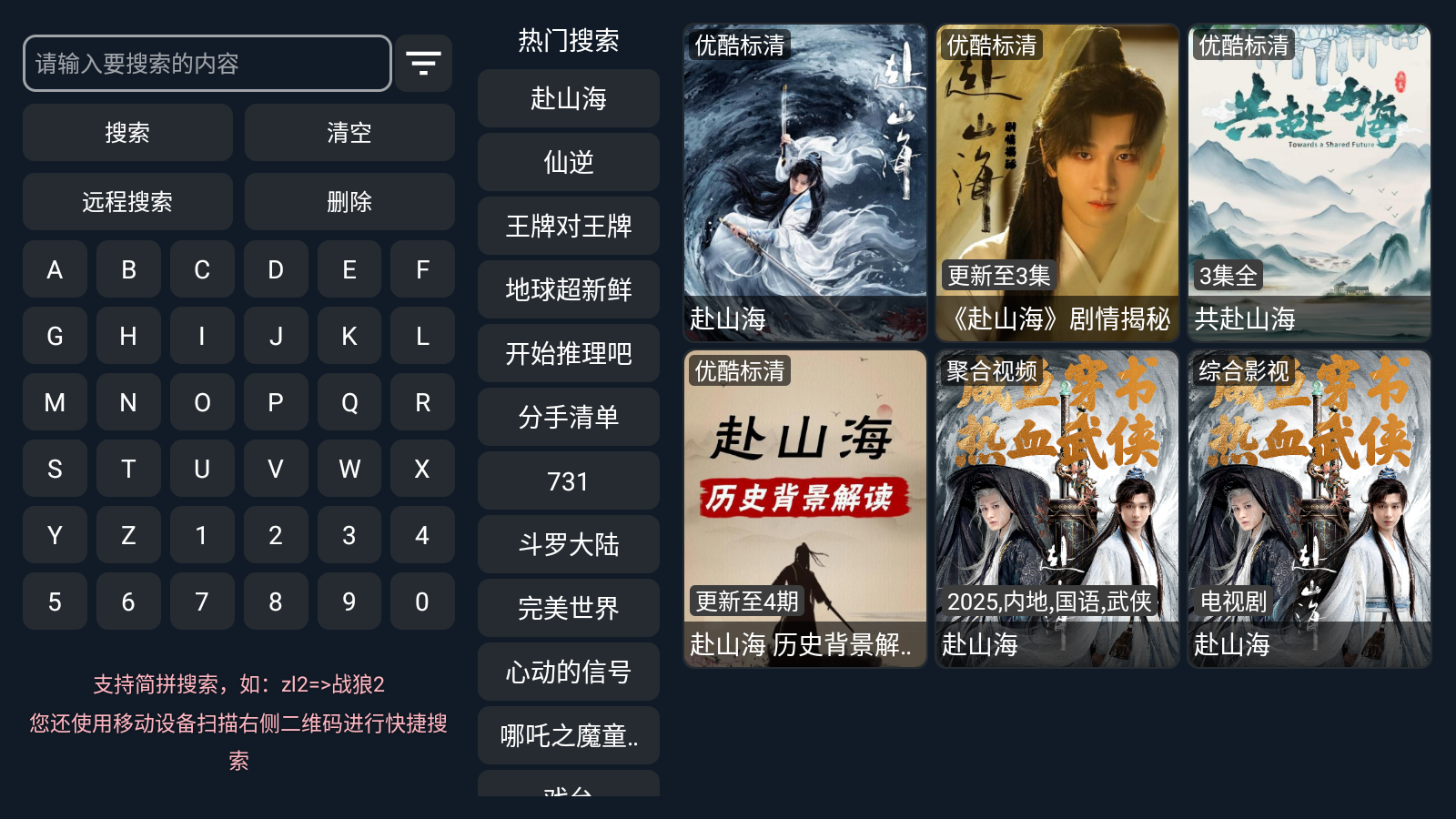1456x819 pixels.
Task: Tap the search content input field
Action: point(207,64)
